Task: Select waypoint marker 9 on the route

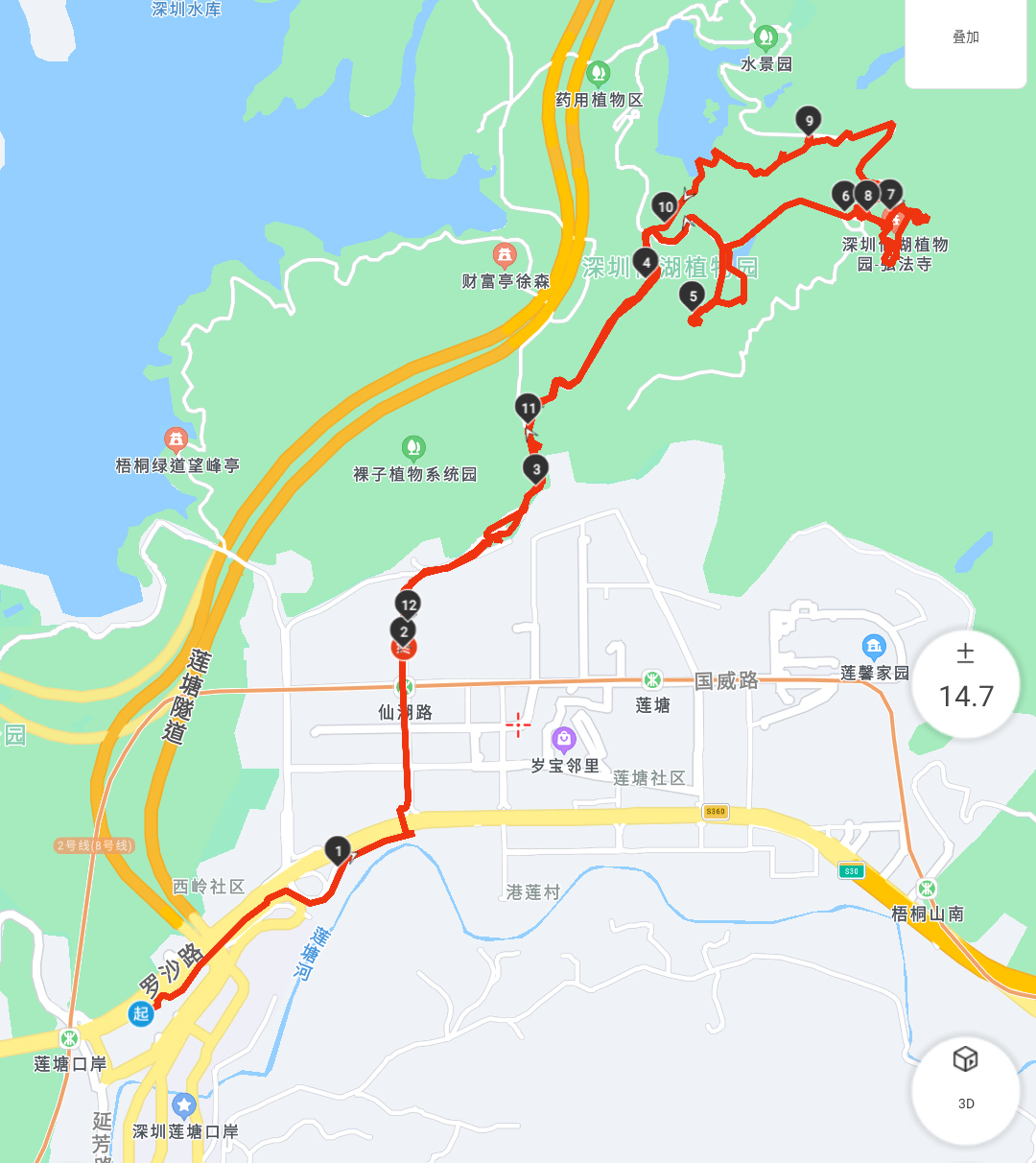Action: tap(809, 120)
